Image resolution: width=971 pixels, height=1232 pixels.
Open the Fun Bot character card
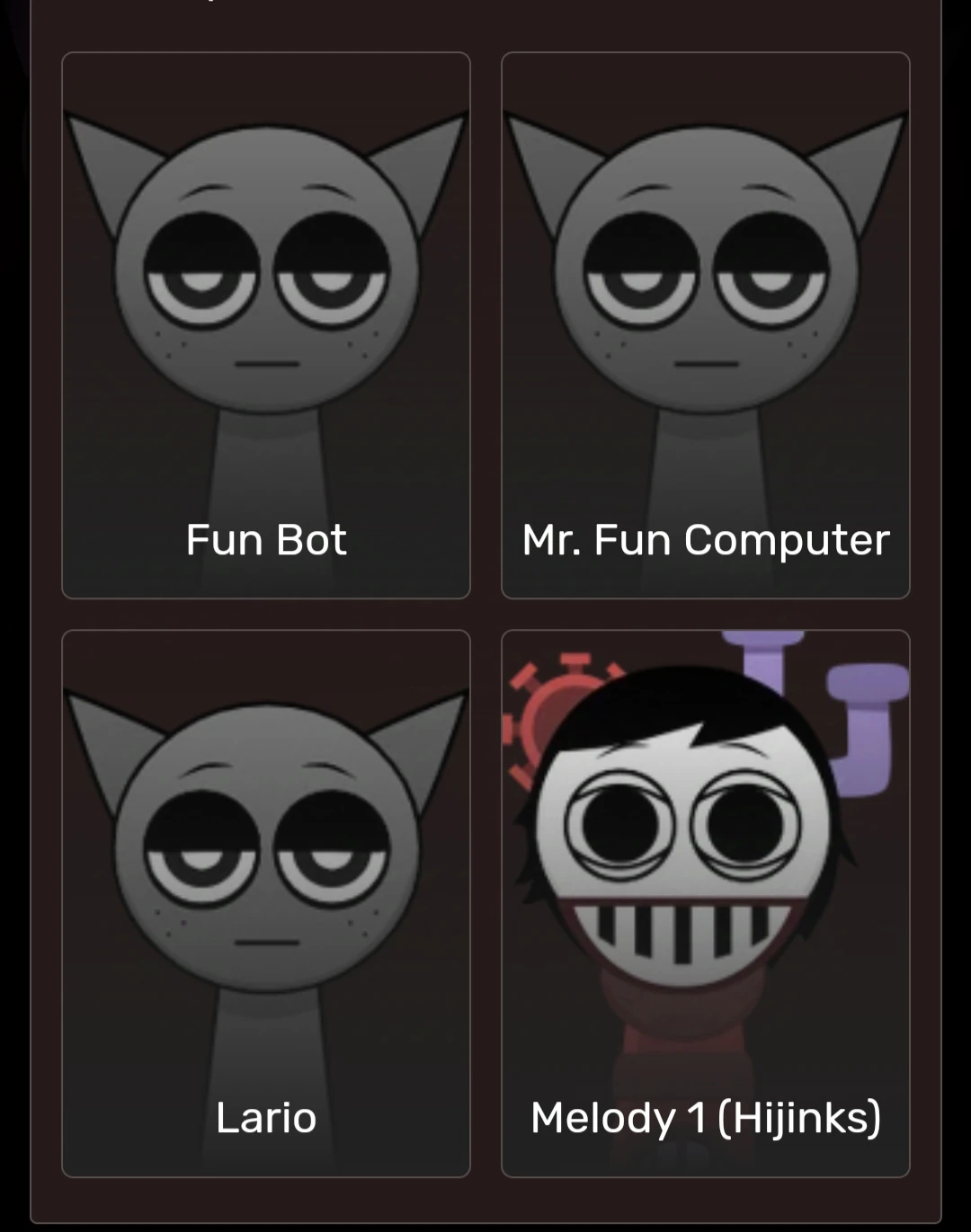tap(265, 325)
